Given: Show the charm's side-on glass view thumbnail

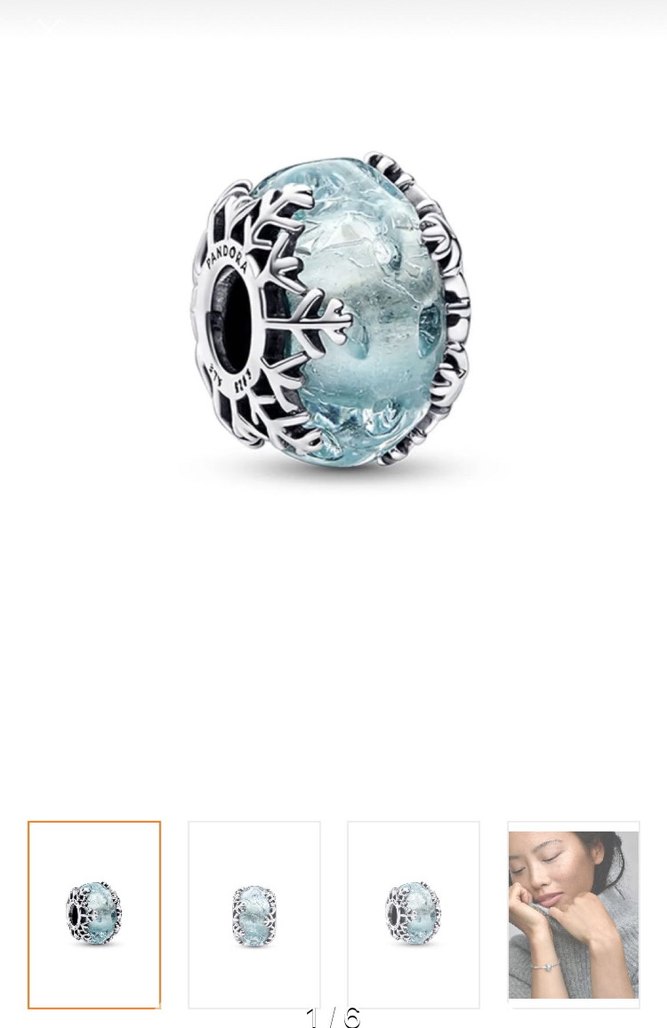Looking at the screenshot, I should (x=254, y=914).
